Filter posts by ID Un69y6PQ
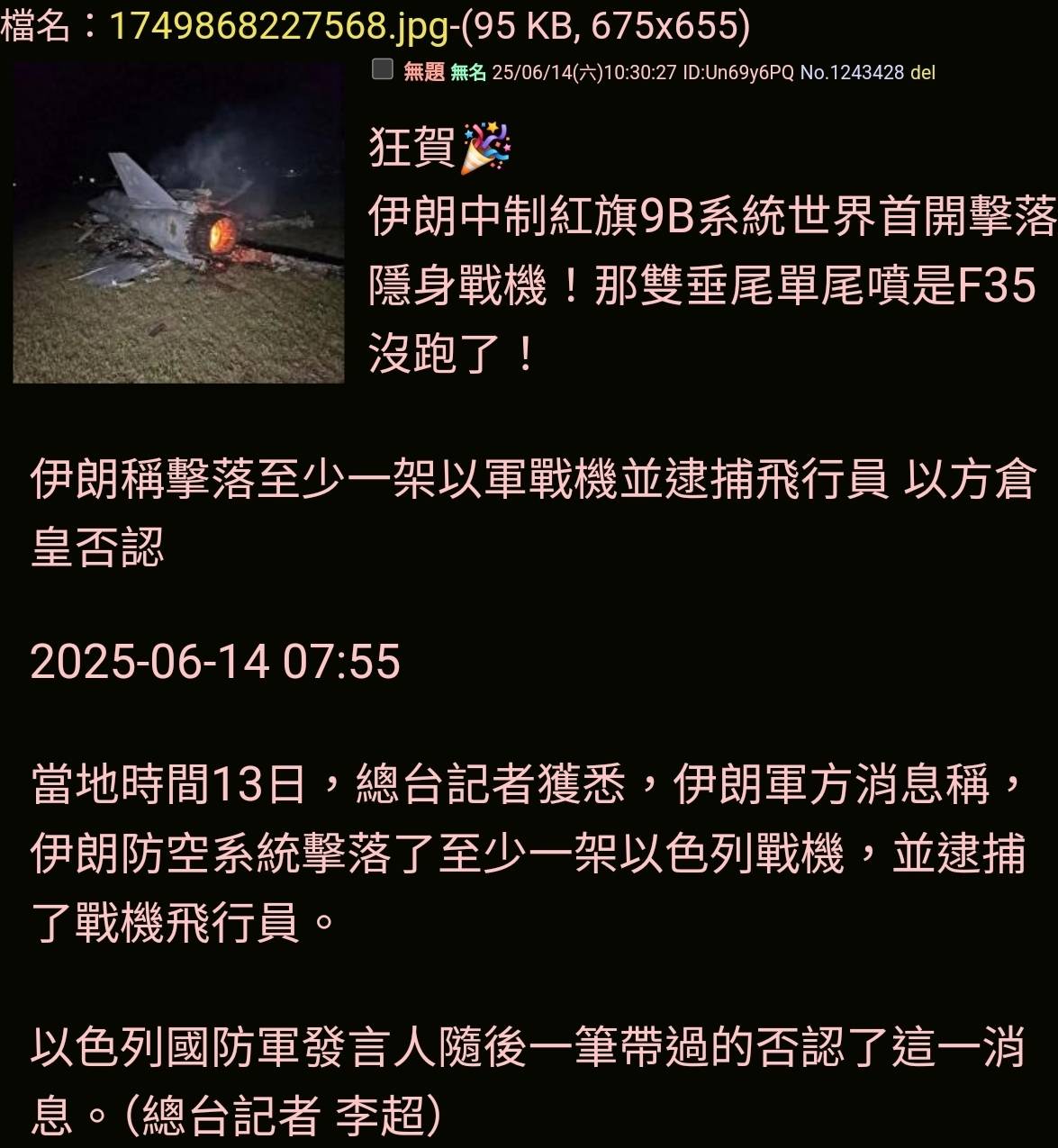The width and height of the screenshot is (1058, 1148). [x=738, y=73]
